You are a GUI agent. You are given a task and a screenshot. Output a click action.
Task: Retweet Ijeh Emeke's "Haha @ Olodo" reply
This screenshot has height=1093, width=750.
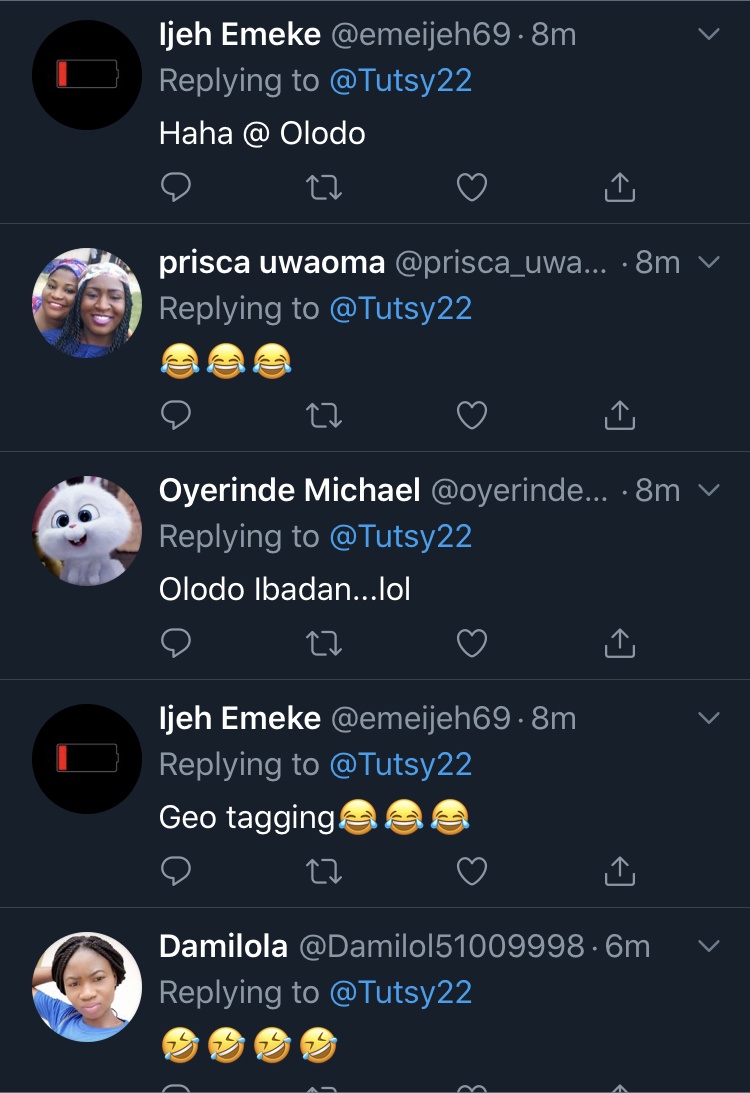point(323,188)
